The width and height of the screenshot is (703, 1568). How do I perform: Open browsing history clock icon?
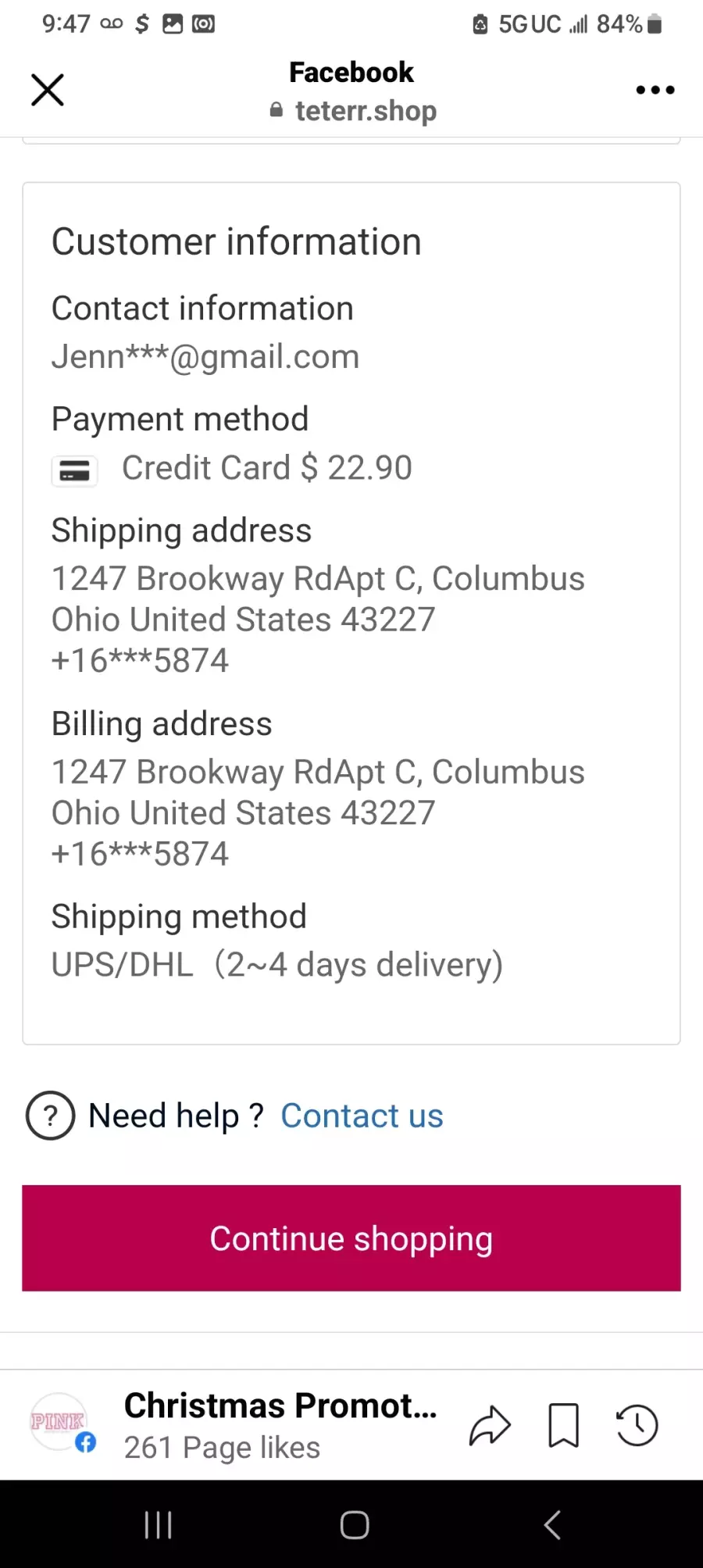coord(637,1426)
